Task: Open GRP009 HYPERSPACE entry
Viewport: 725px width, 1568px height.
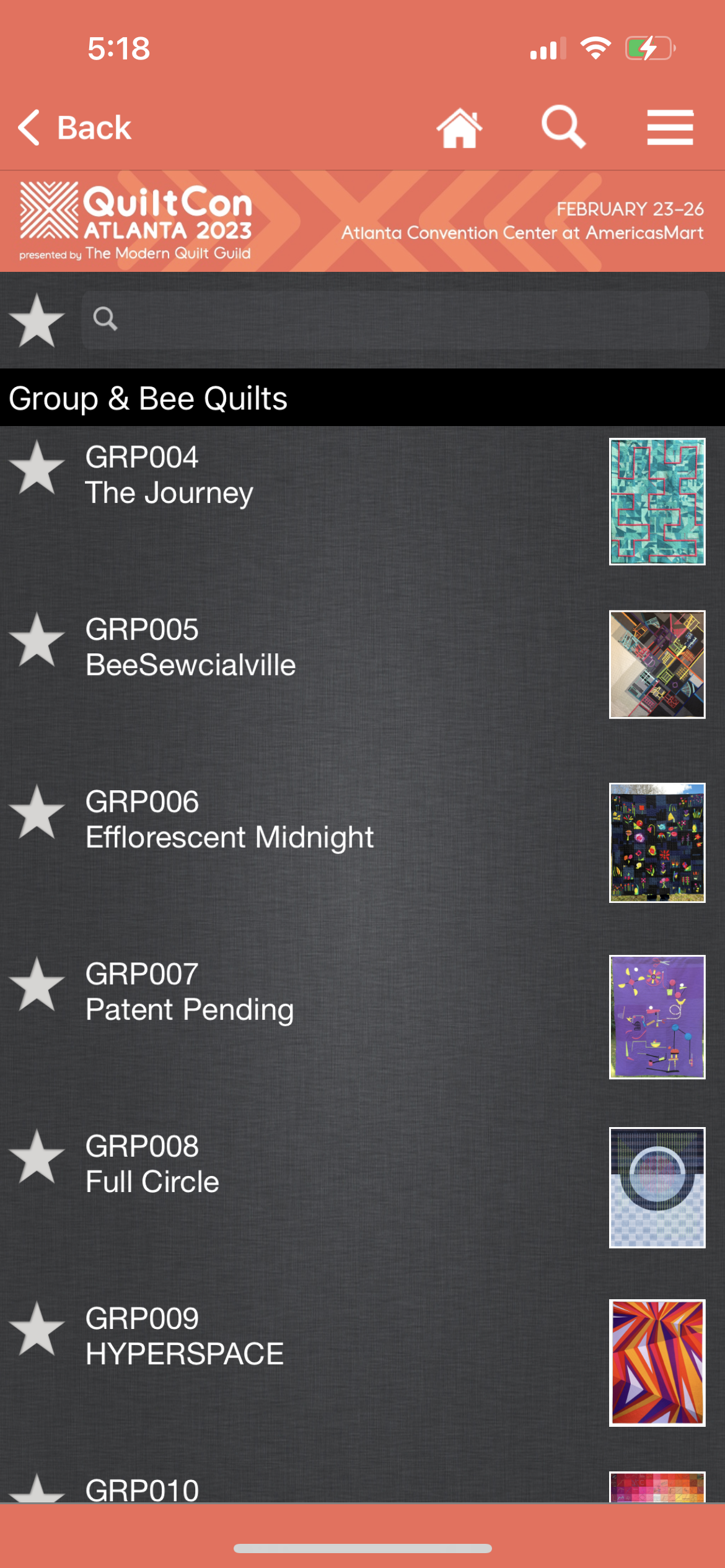Action: [x=185, y=1336]
